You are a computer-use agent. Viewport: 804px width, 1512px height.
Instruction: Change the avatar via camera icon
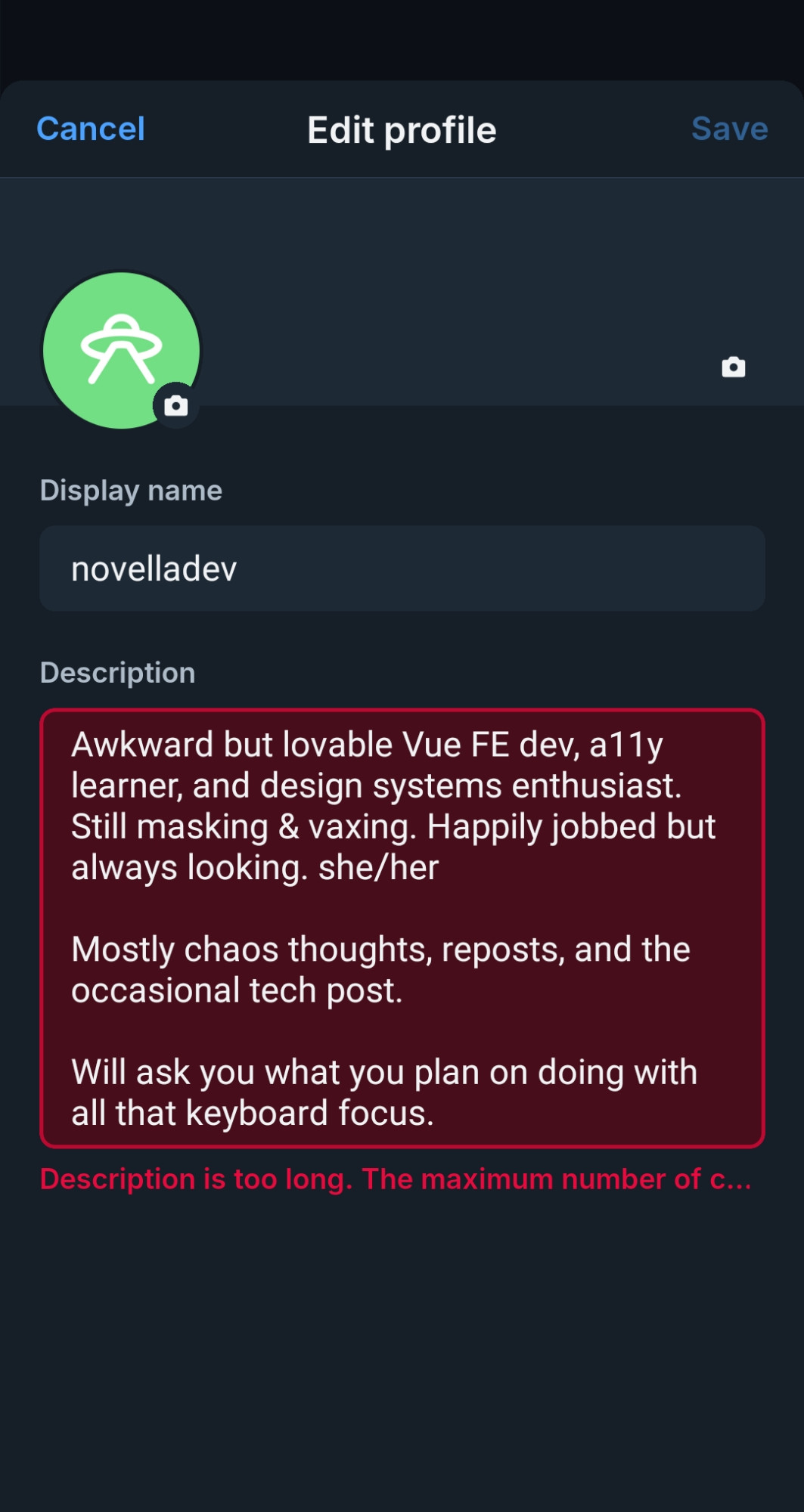[176, 406]
